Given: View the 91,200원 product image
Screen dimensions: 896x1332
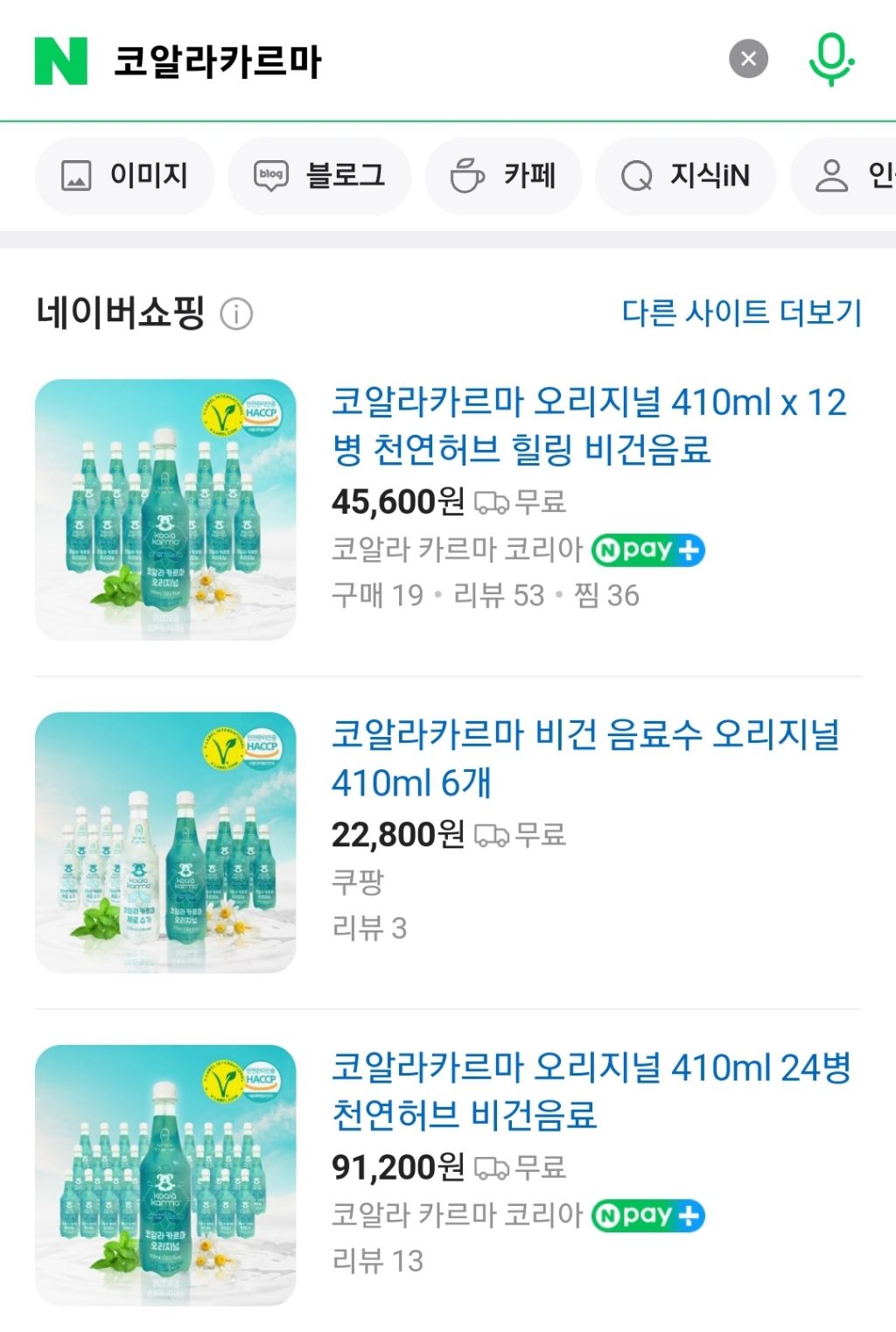Looking at the screenshot, I should [x=165, y=1174].
